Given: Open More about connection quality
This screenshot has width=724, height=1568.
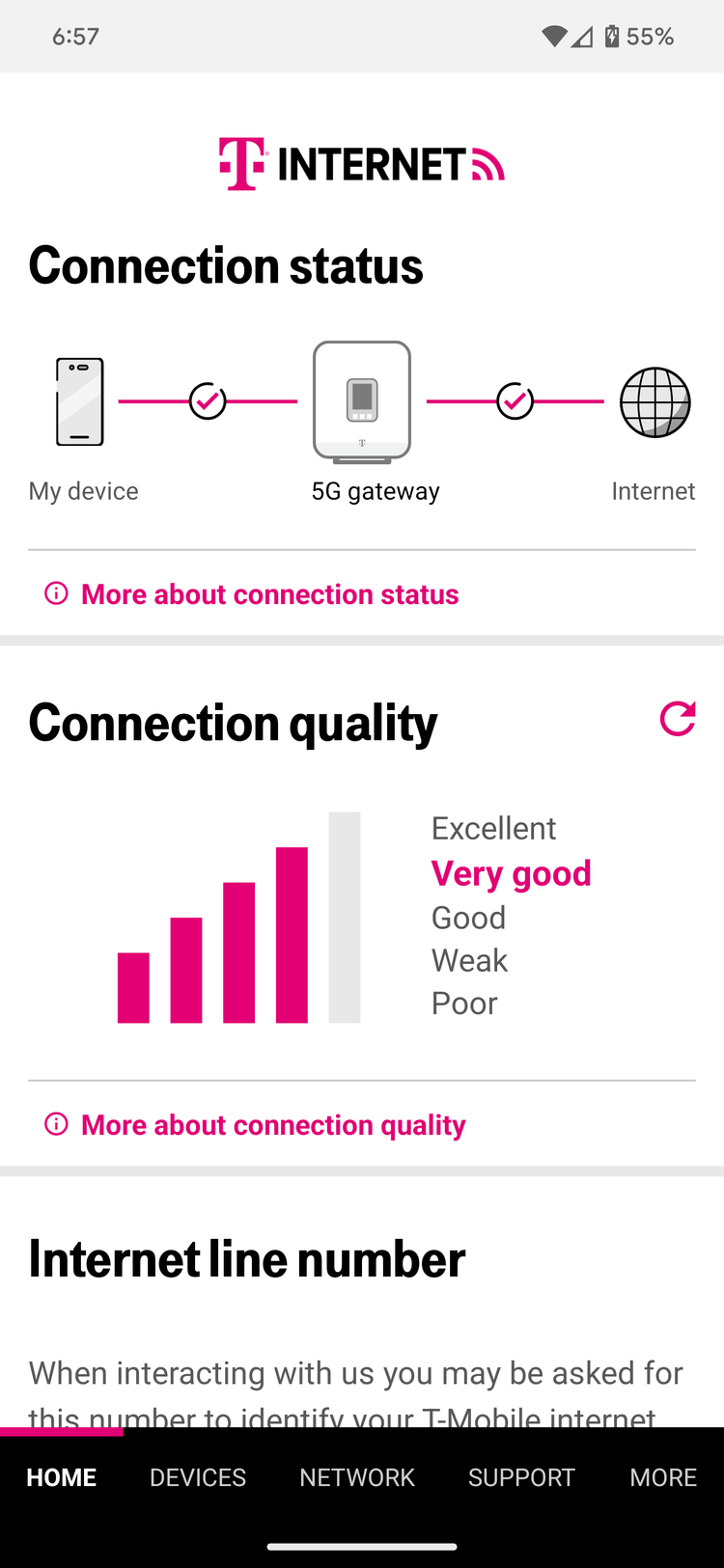Looking at the screenshot, I should tap(272, 1125).
